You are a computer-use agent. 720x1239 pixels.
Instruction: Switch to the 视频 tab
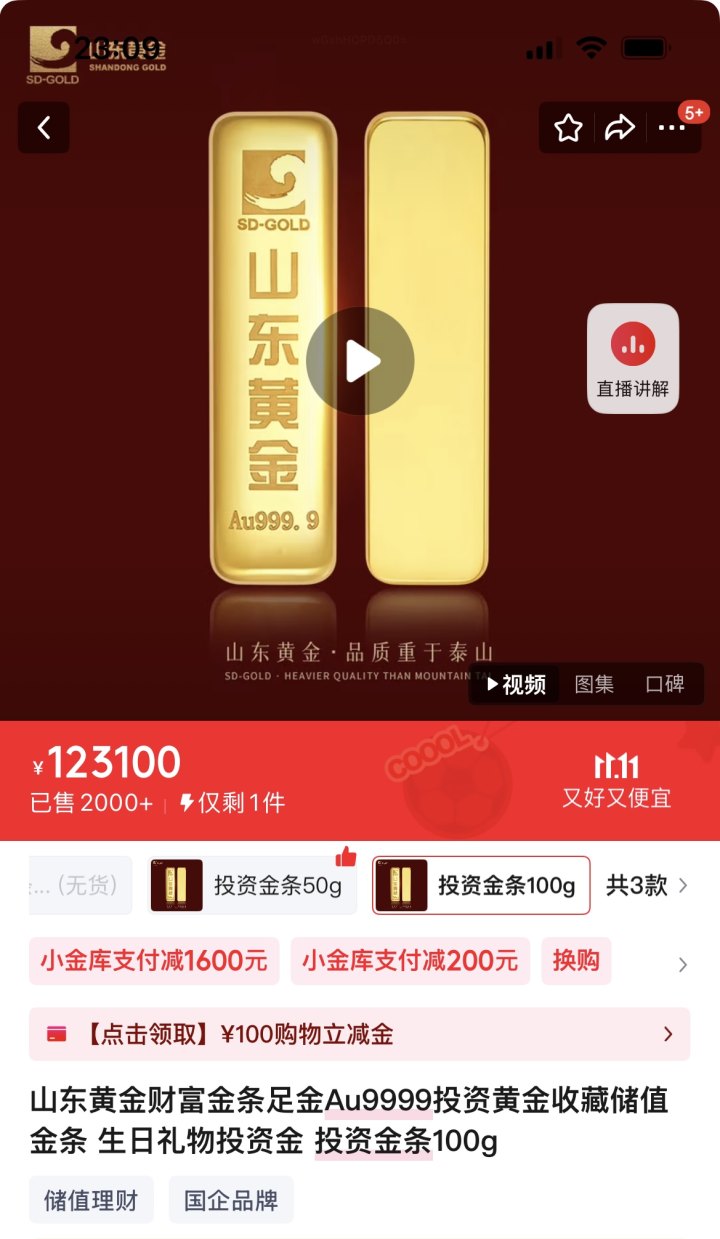tap(516, 685)
